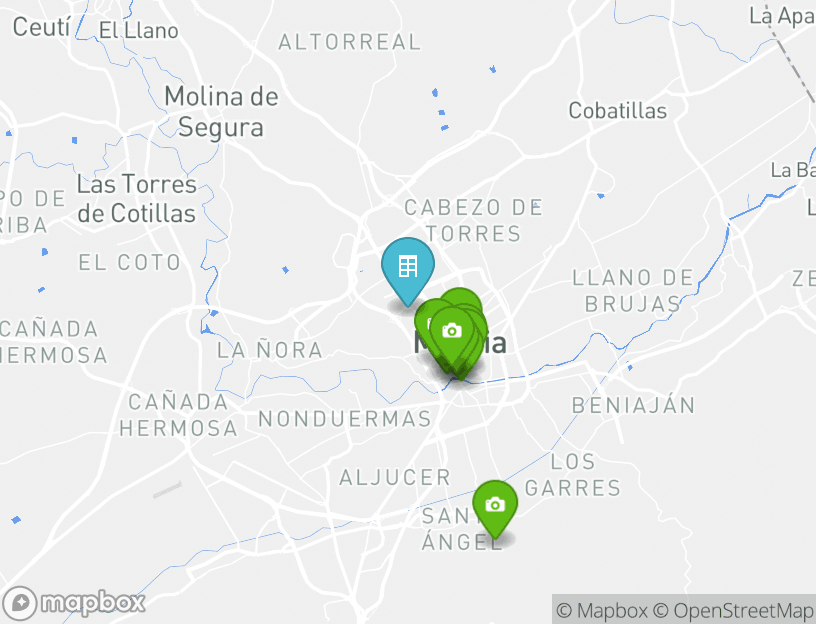Open the camera pin near Santo Ángel
The height and width of the screenshot is (624, 816).
click(x=494, y=505)
